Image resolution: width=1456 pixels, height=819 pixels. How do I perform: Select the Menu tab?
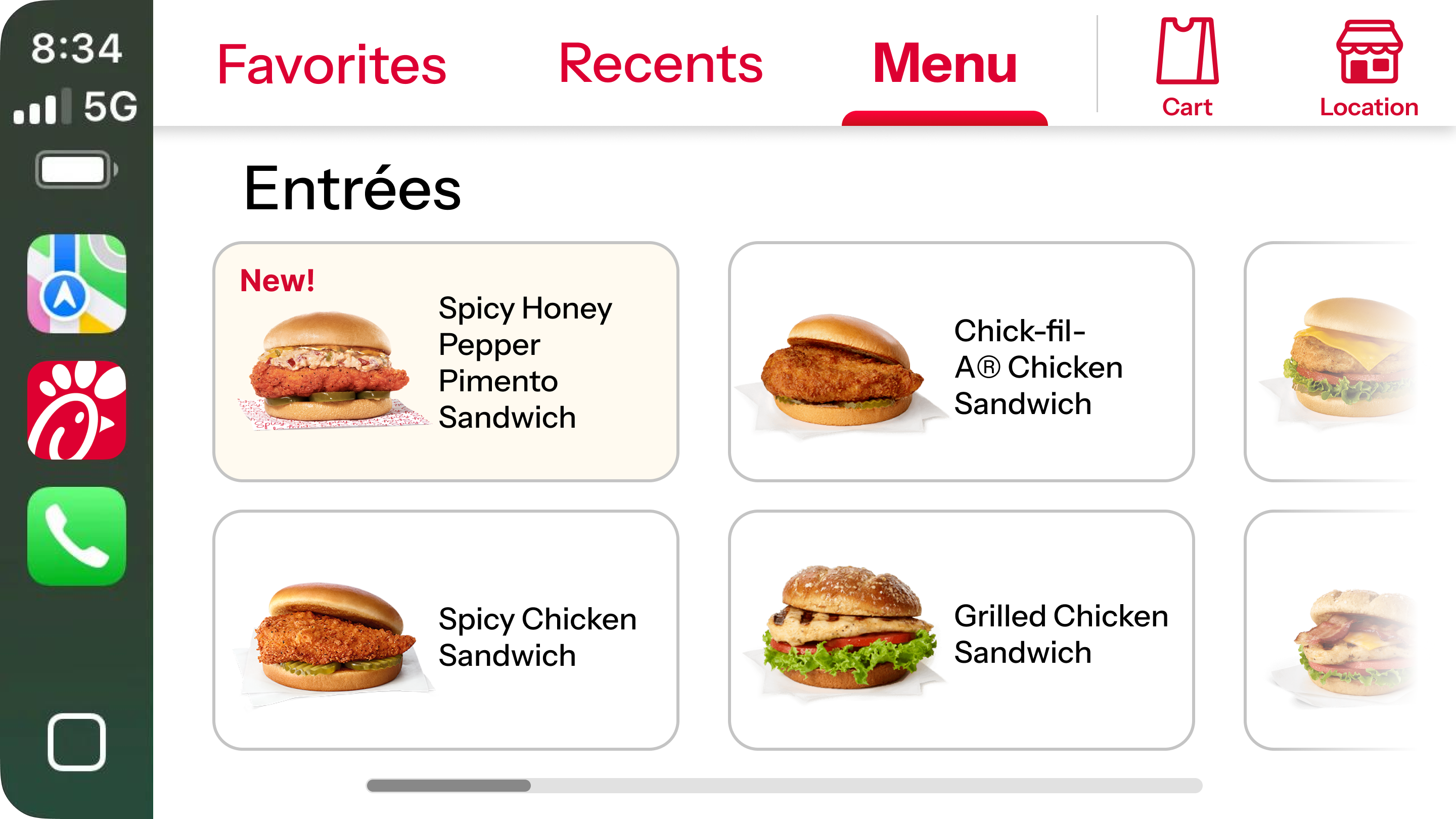click(x=944, y=63)
